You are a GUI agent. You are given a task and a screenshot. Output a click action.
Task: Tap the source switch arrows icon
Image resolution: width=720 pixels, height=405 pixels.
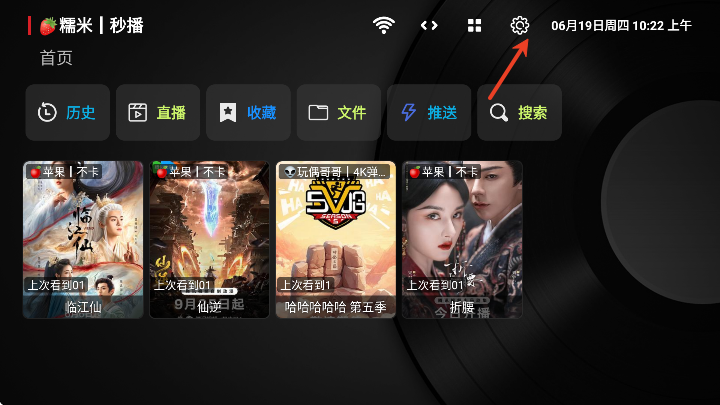tap(429, 26)
